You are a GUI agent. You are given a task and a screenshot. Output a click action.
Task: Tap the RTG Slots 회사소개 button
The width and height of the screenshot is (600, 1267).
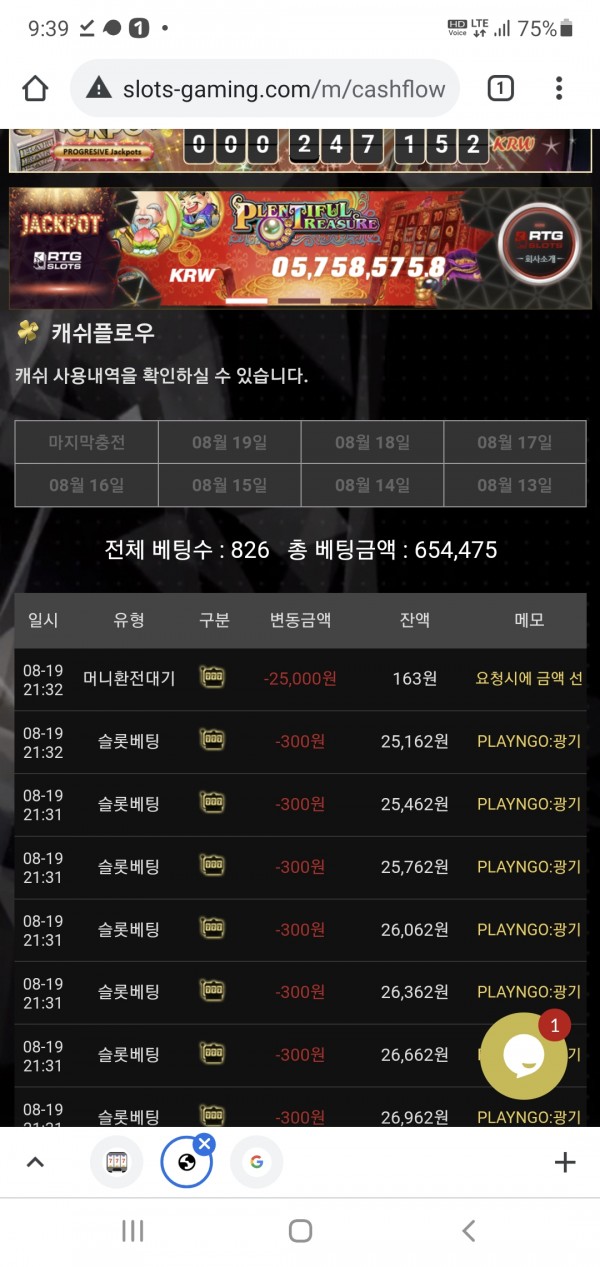[x=540, y=247]
